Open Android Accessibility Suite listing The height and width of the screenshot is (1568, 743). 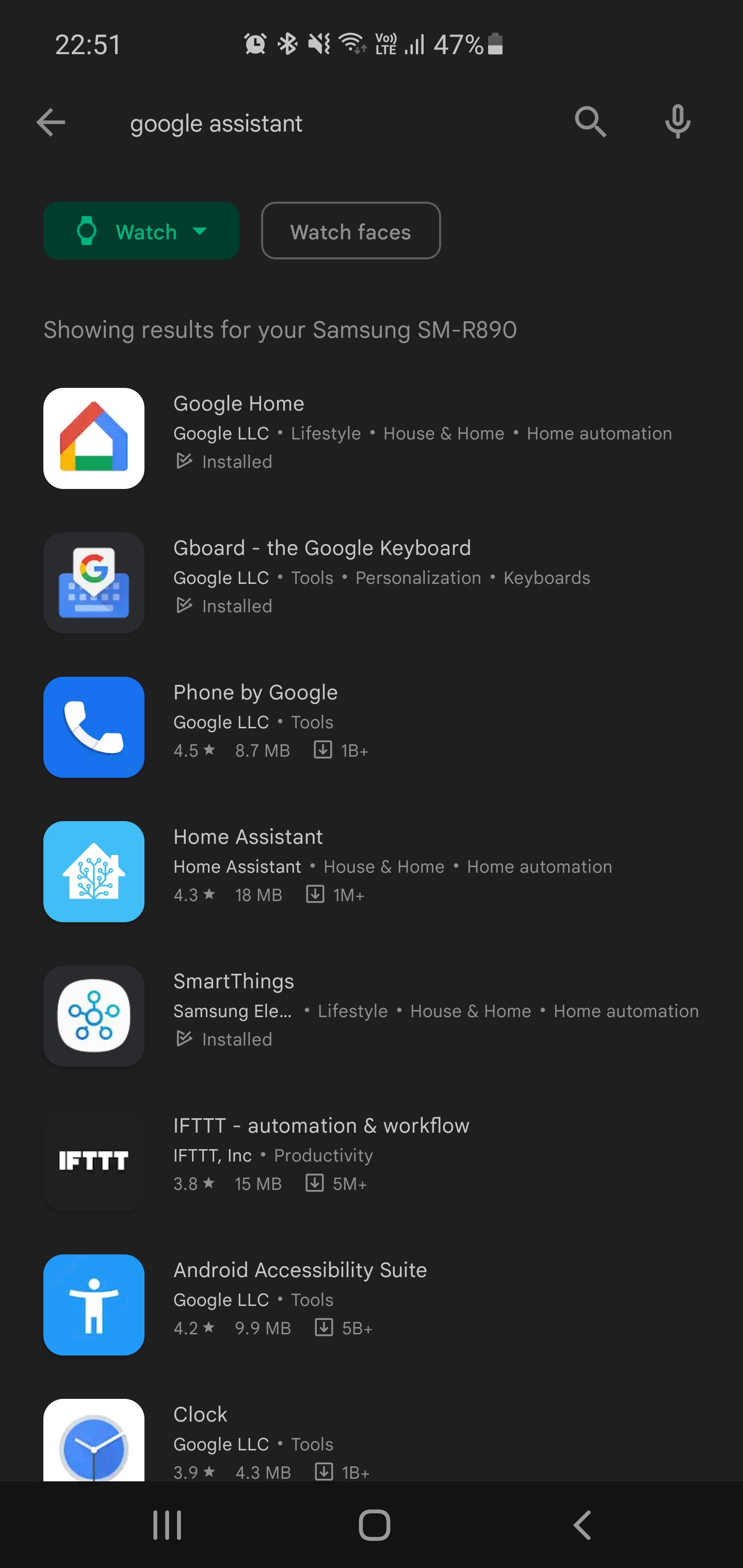point(372,1304)
